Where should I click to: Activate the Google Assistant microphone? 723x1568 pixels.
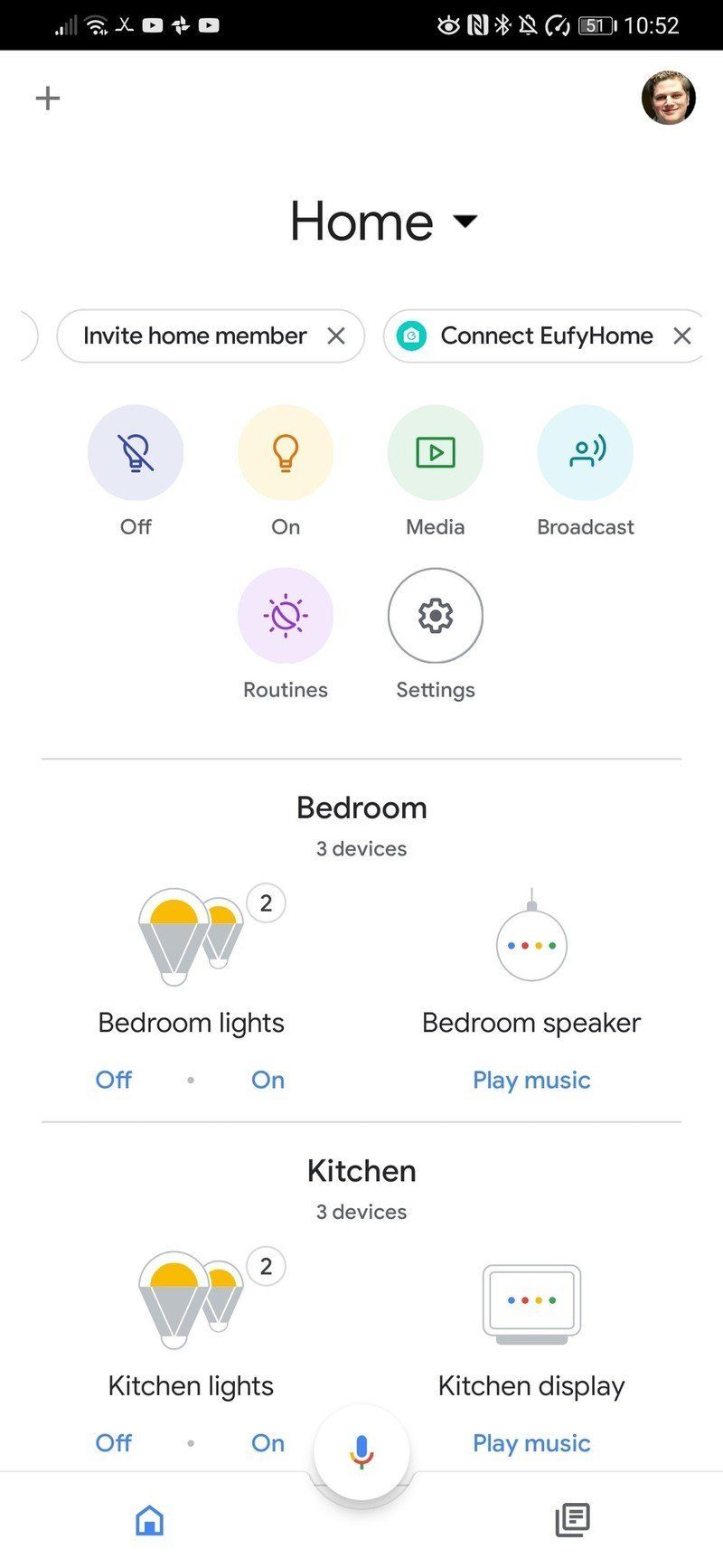pos(361,1451)
